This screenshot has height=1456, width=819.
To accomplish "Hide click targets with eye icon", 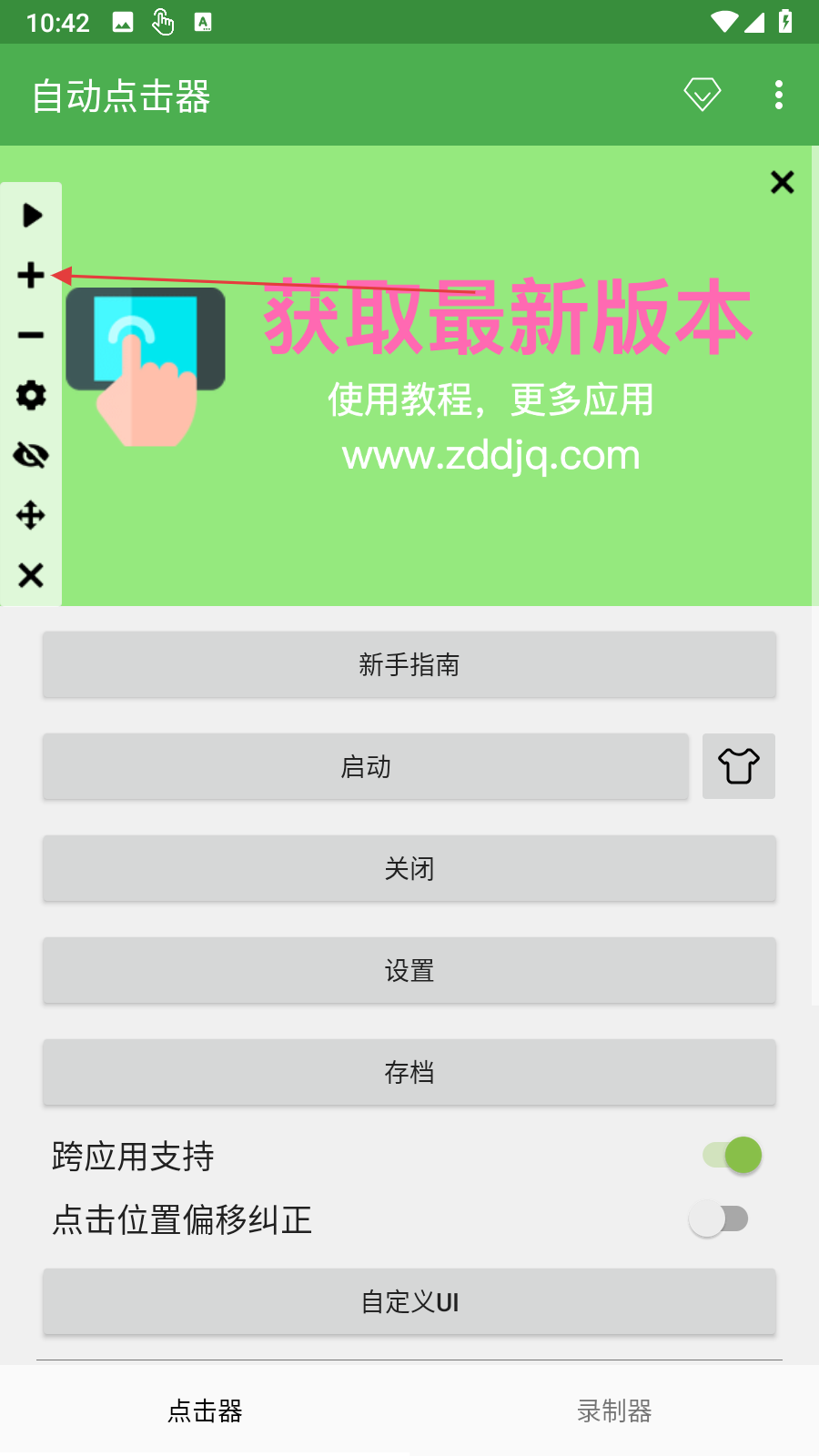I will (x=31, y=455).
